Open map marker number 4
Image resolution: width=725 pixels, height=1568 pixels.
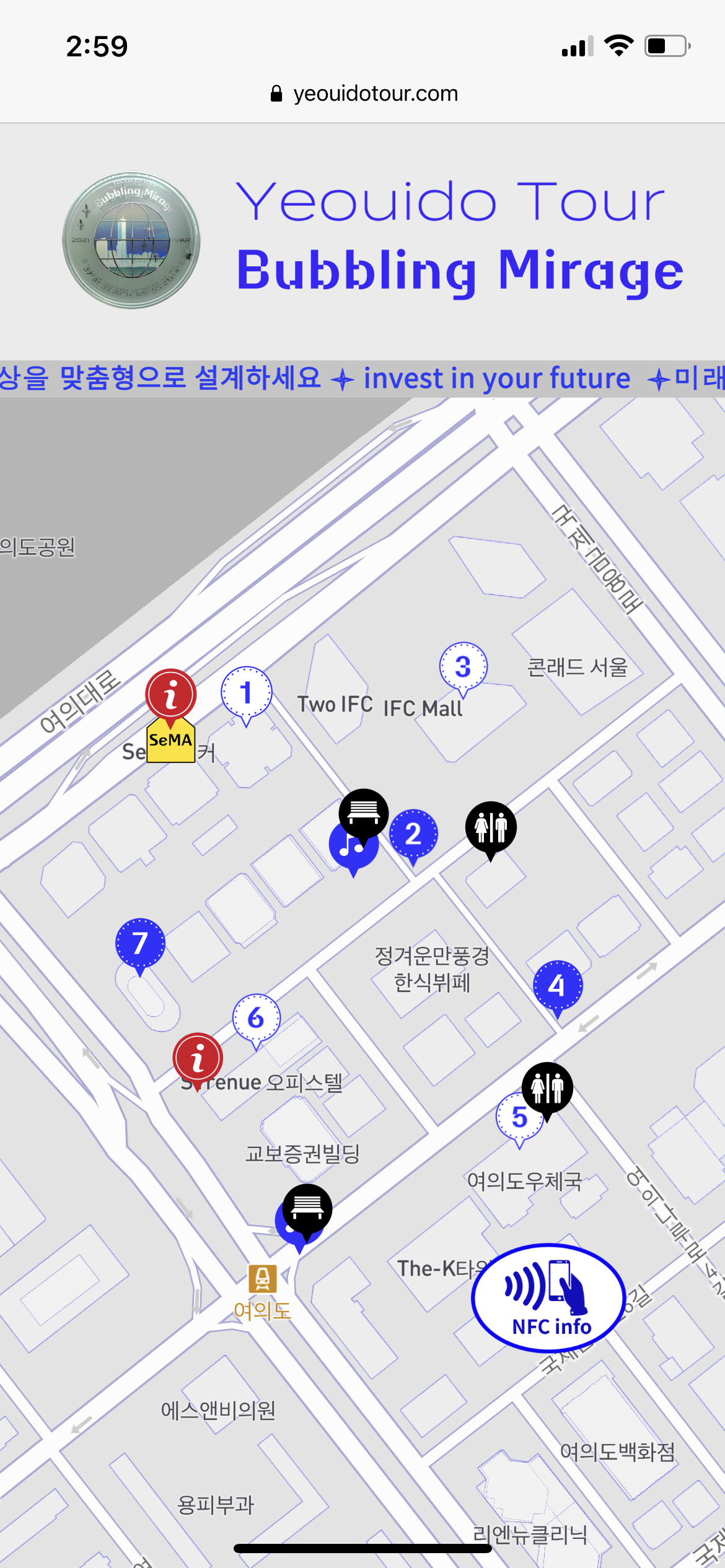[x=557, y=985]
